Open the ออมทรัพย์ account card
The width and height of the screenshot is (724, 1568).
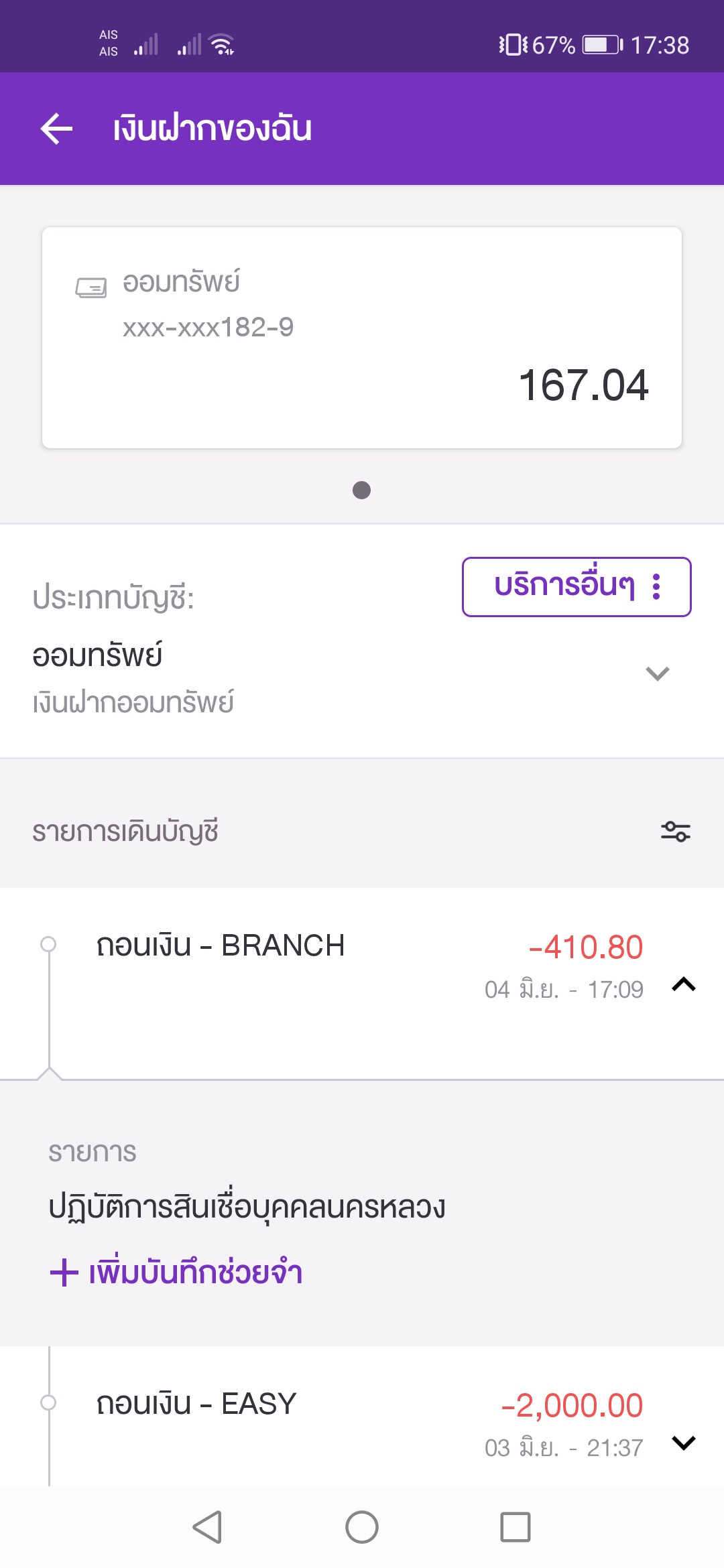(362, 338)
